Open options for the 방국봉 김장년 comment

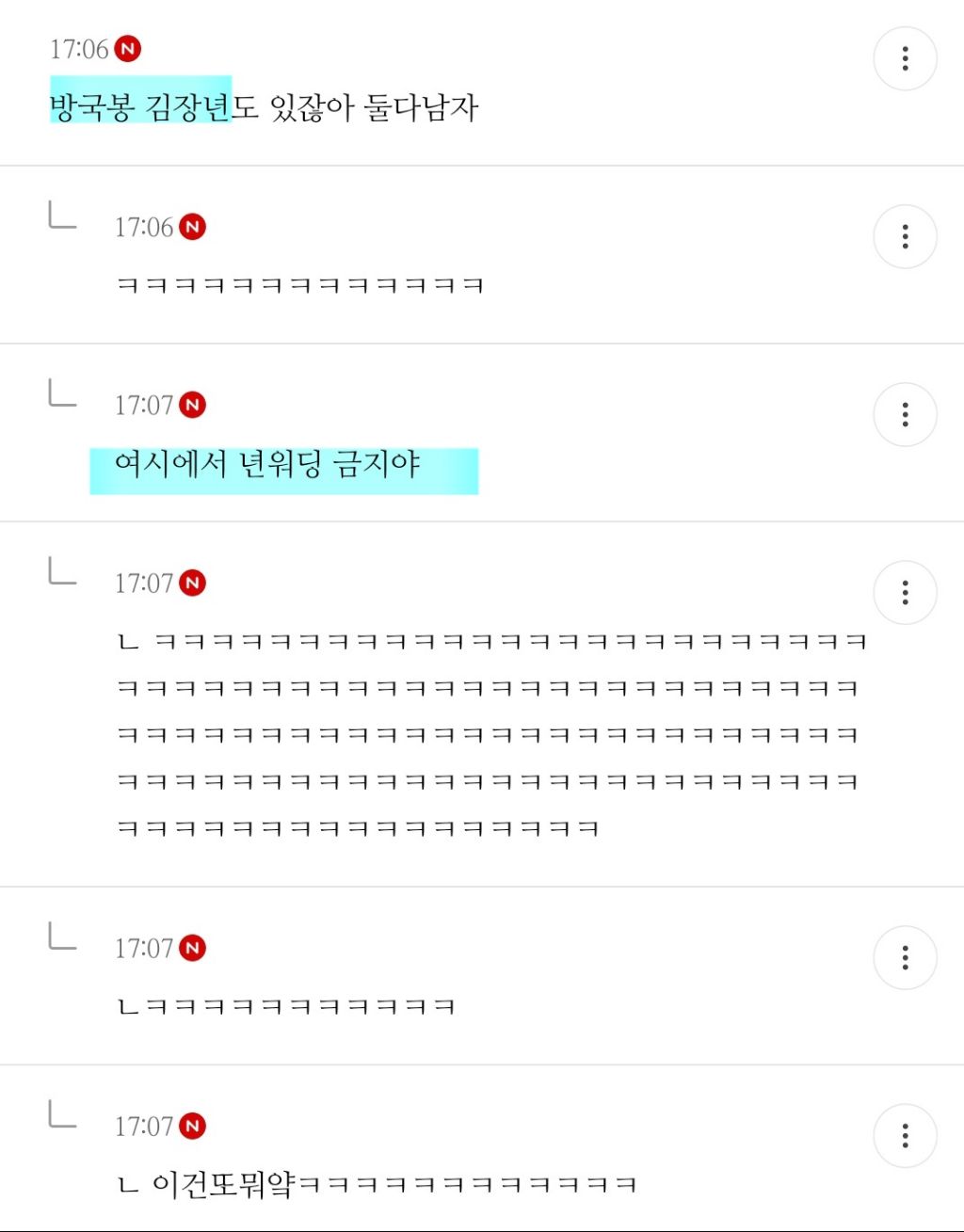[905, 58]
